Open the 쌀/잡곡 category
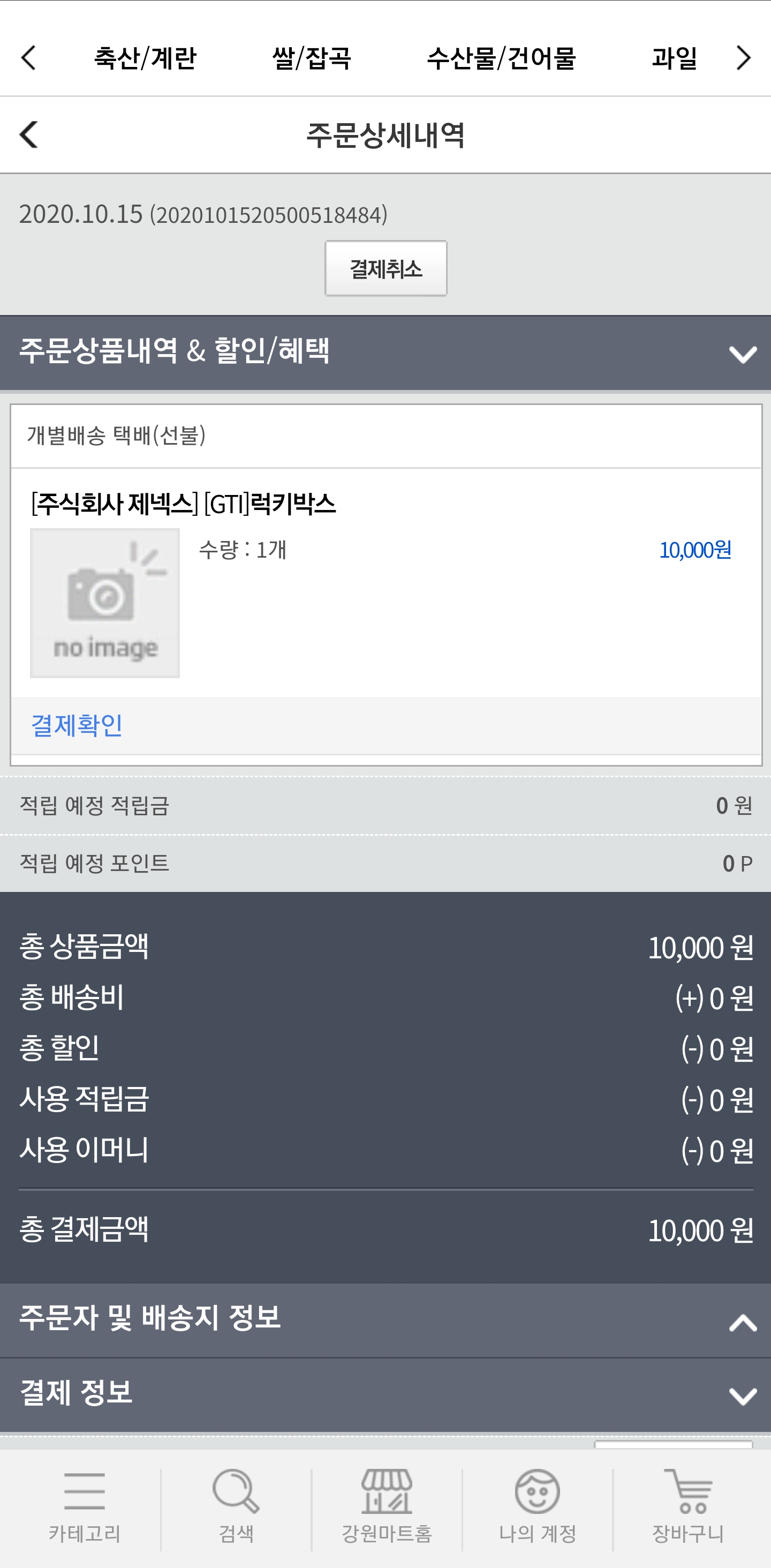771x1568 pixels. (x=312, y=58)
